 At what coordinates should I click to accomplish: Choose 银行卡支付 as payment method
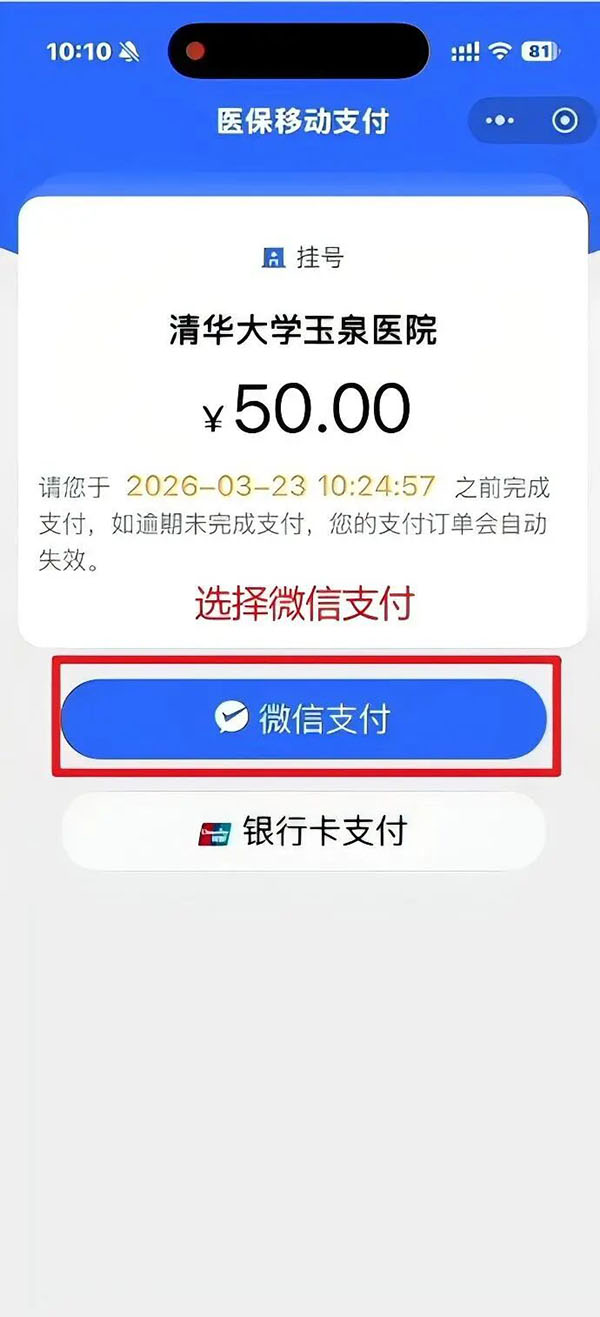(303, 832)
